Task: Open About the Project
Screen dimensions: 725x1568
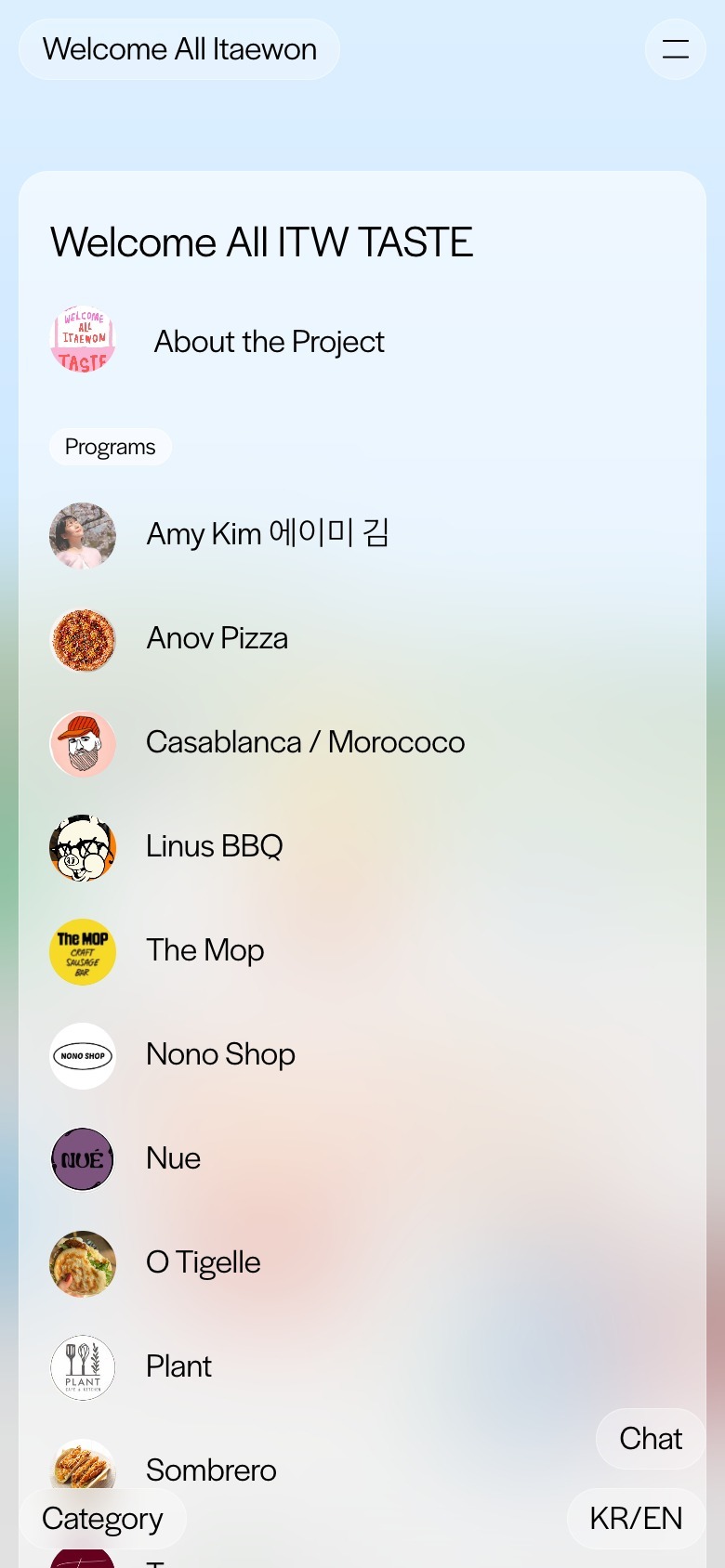Action: click(269, 342)
